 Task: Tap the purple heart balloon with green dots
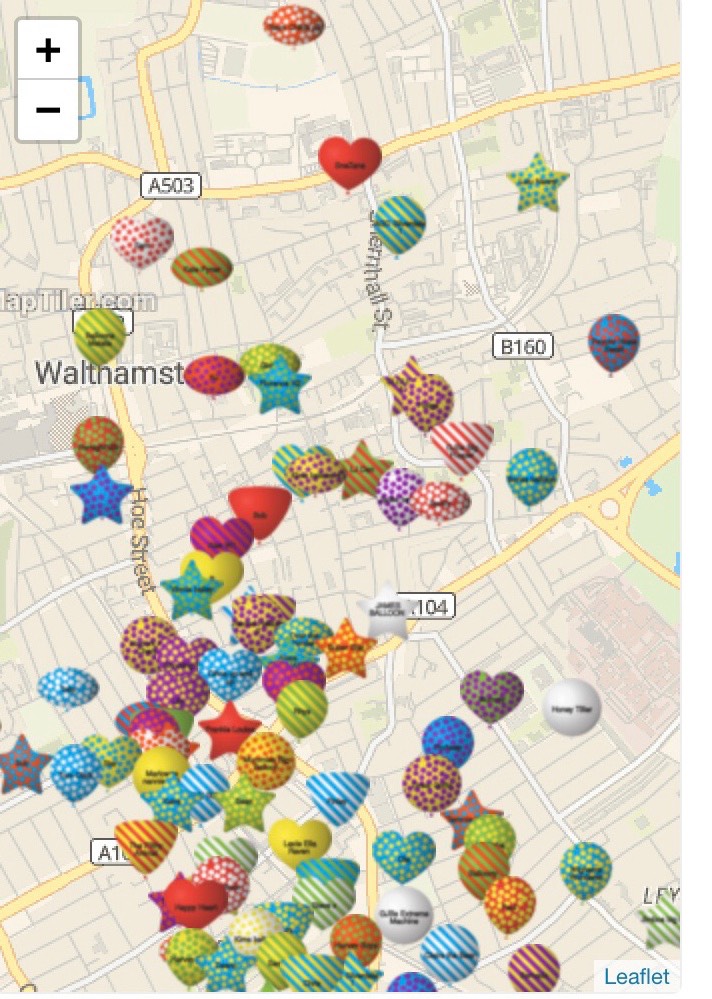(x=491, y=692)
